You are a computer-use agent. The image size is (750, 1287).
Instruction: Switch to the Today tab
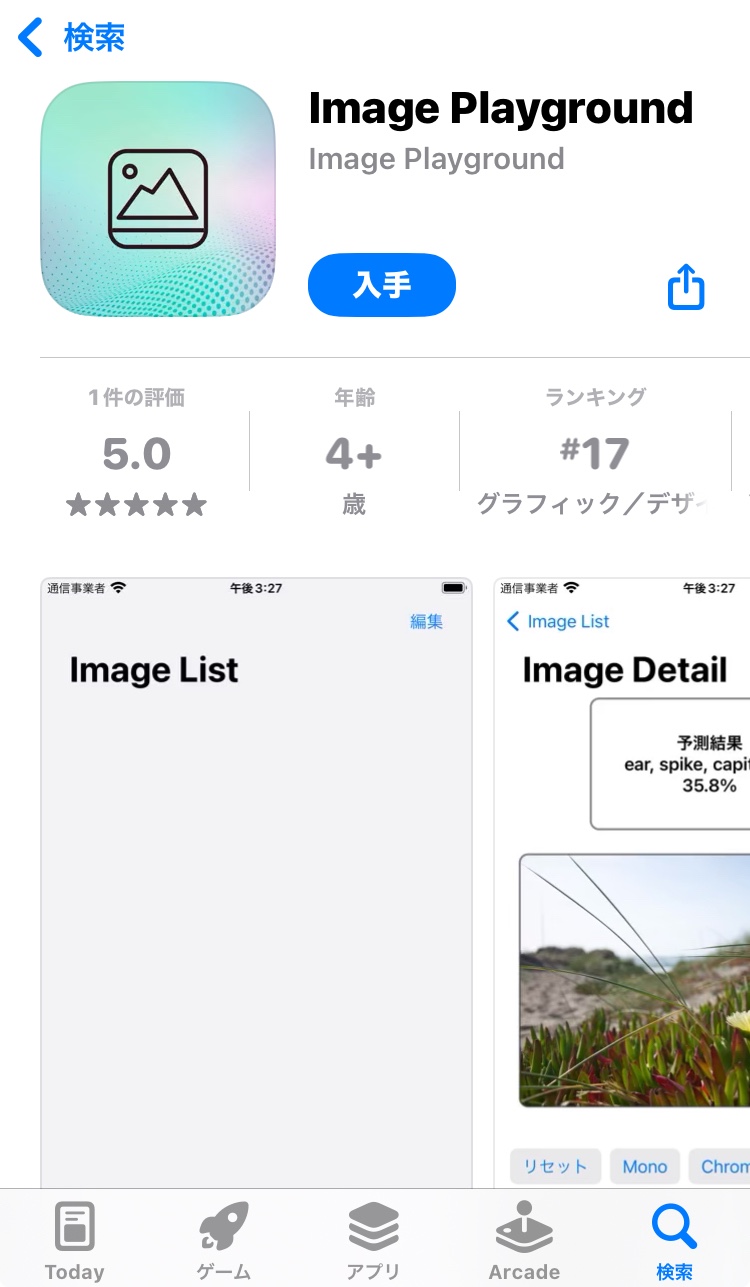pos(74,1240)
